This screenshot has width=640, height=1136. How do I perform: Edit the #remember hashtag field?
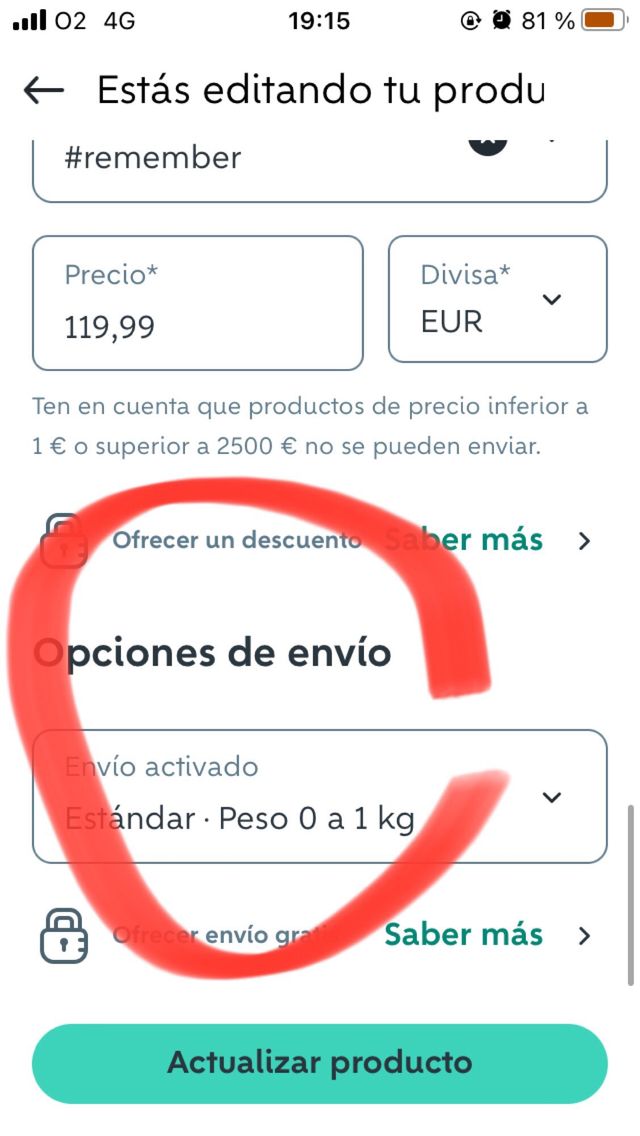[250, 160]
